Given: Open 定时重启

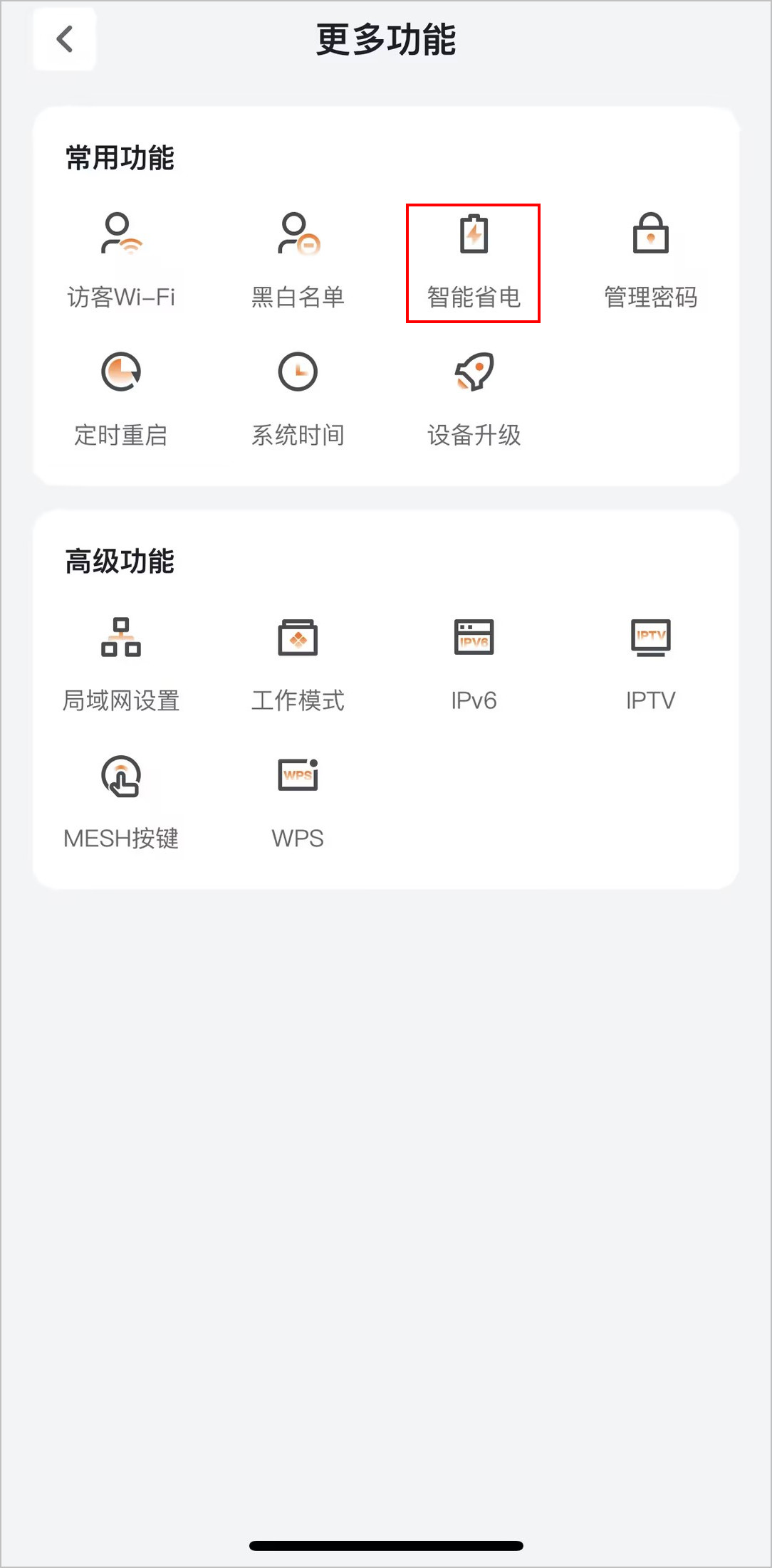Looking at the screenshot, I should (x=121, y=399).
